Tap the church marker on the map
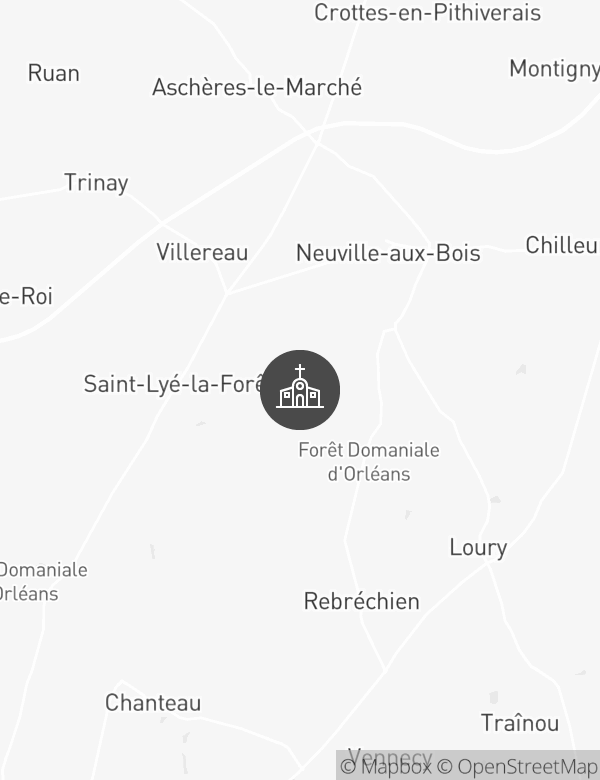600x780 pixels. (300, 390)
